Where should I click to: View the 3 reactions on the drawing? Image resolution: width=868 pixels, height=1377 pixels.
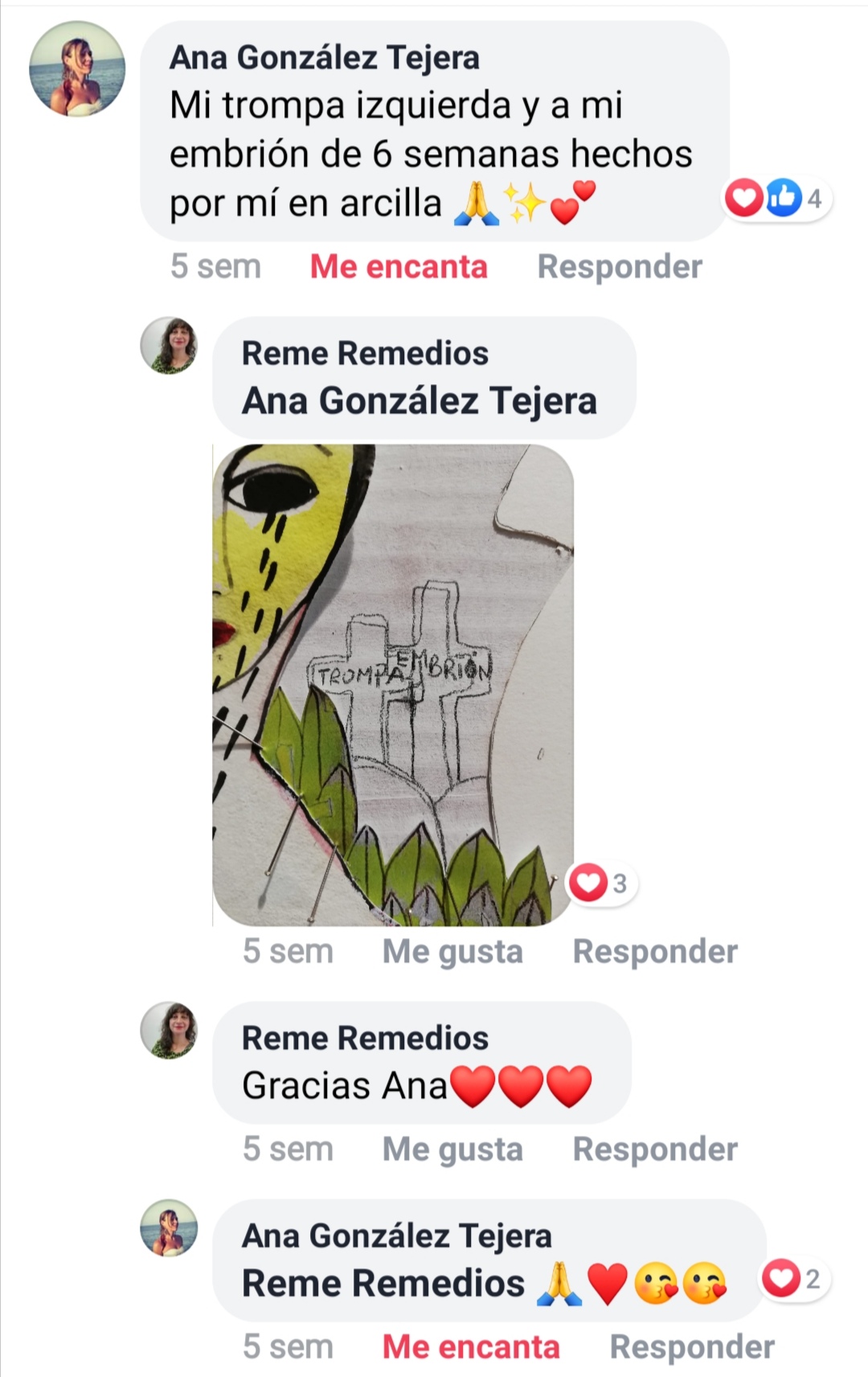point(601,883)
